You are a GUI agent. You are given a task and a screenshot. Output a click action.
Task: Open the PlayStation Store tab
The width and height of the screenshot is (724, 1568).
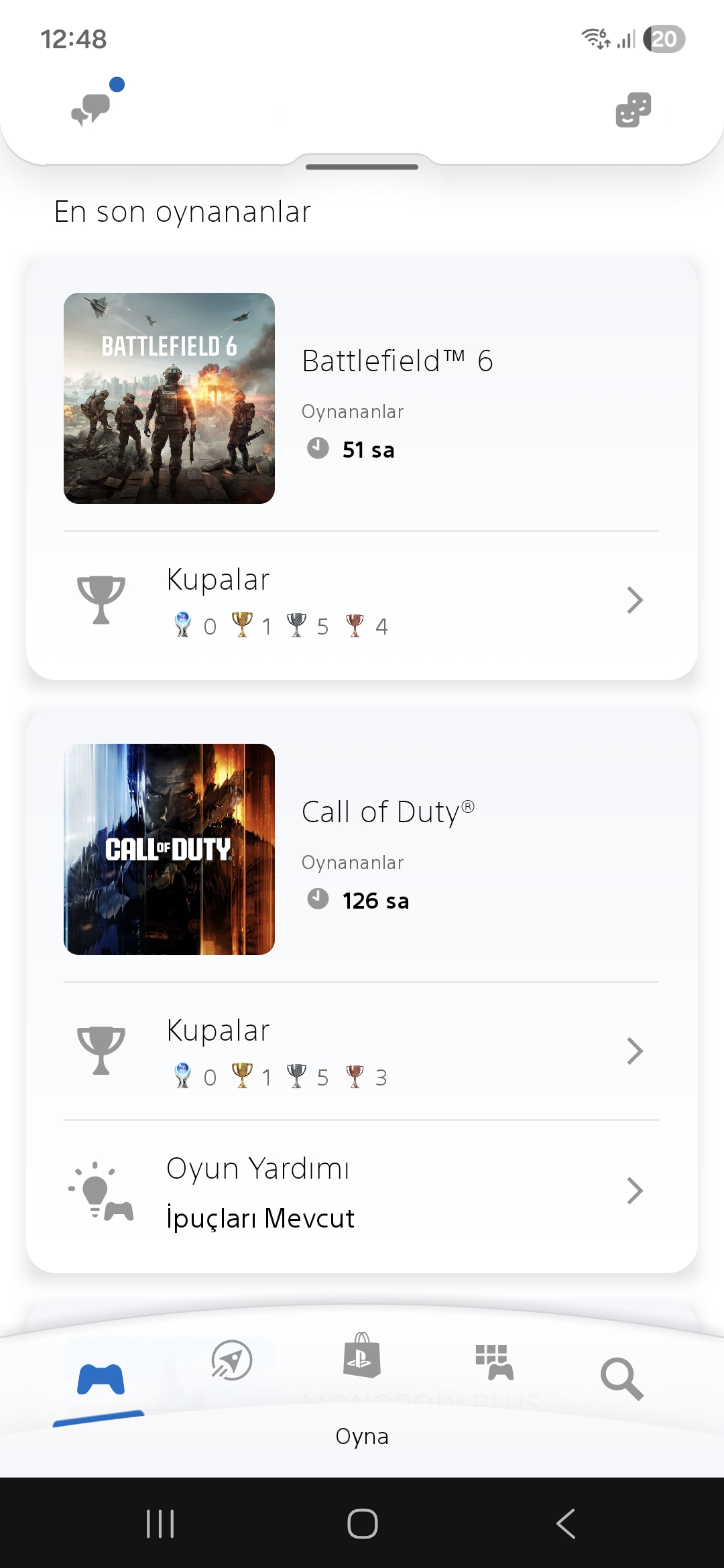362,1356
